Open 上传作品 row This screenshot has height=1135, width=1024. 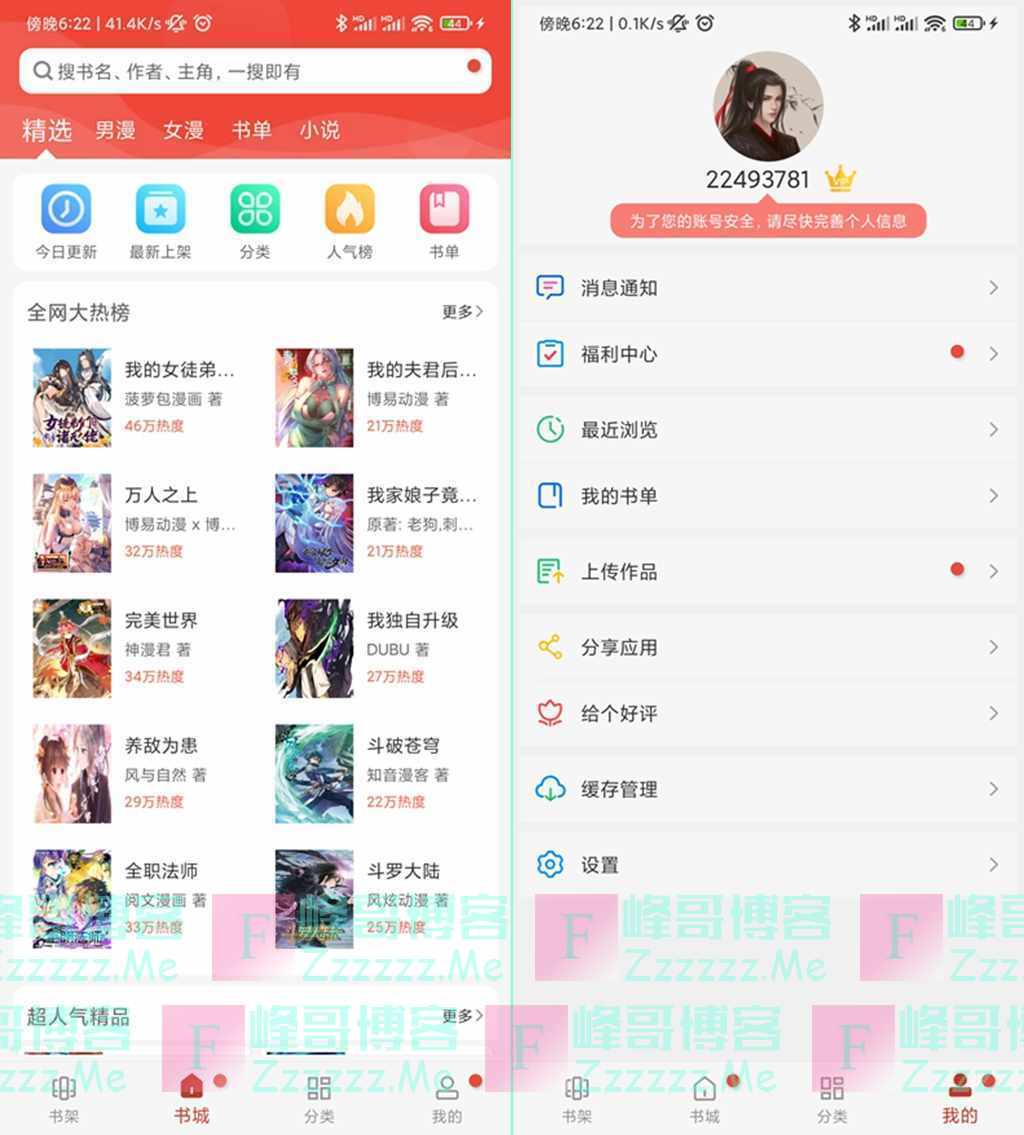pyautogui.click(x=767, y=572)
